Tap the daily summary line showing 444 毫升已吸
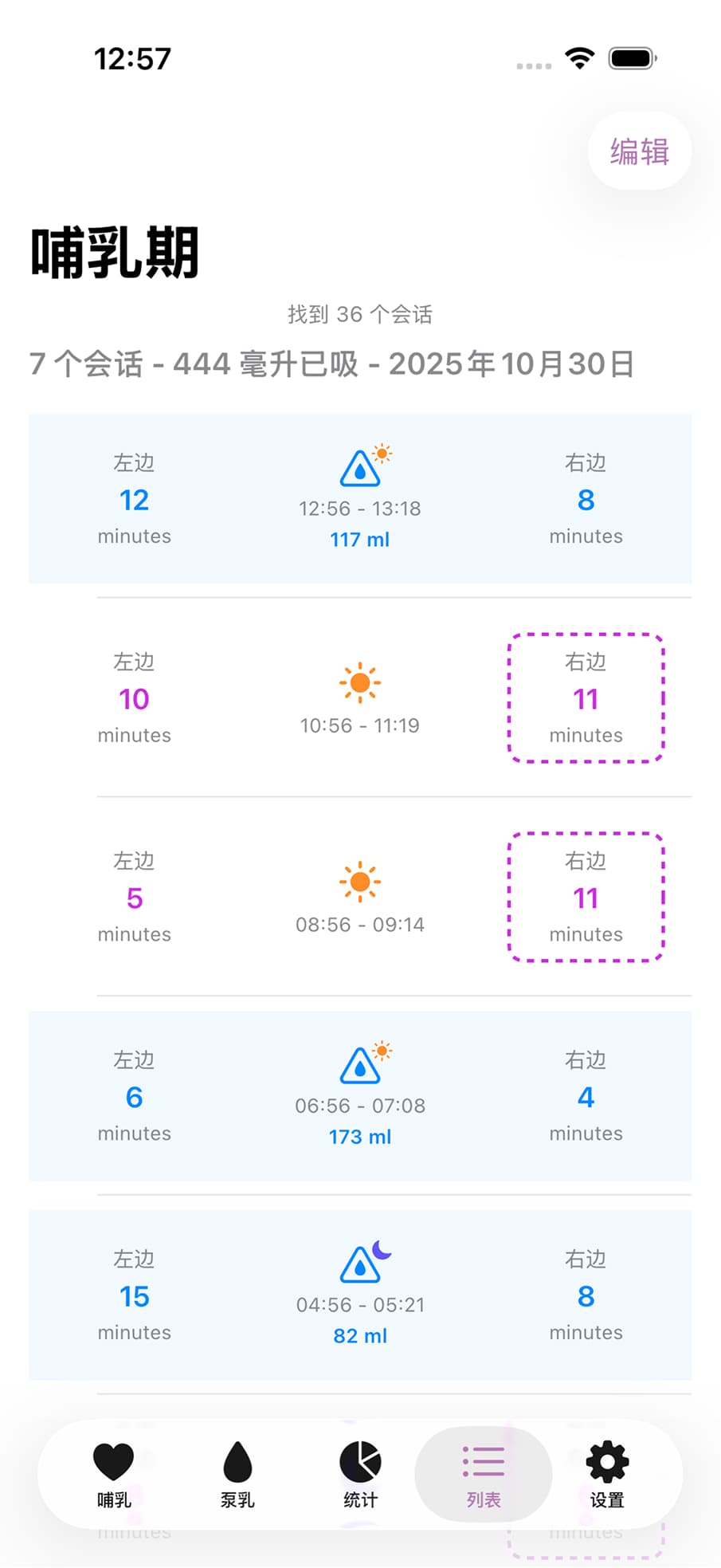The height and width of the screenshot is (1568, 721). [x=331, y=364]
